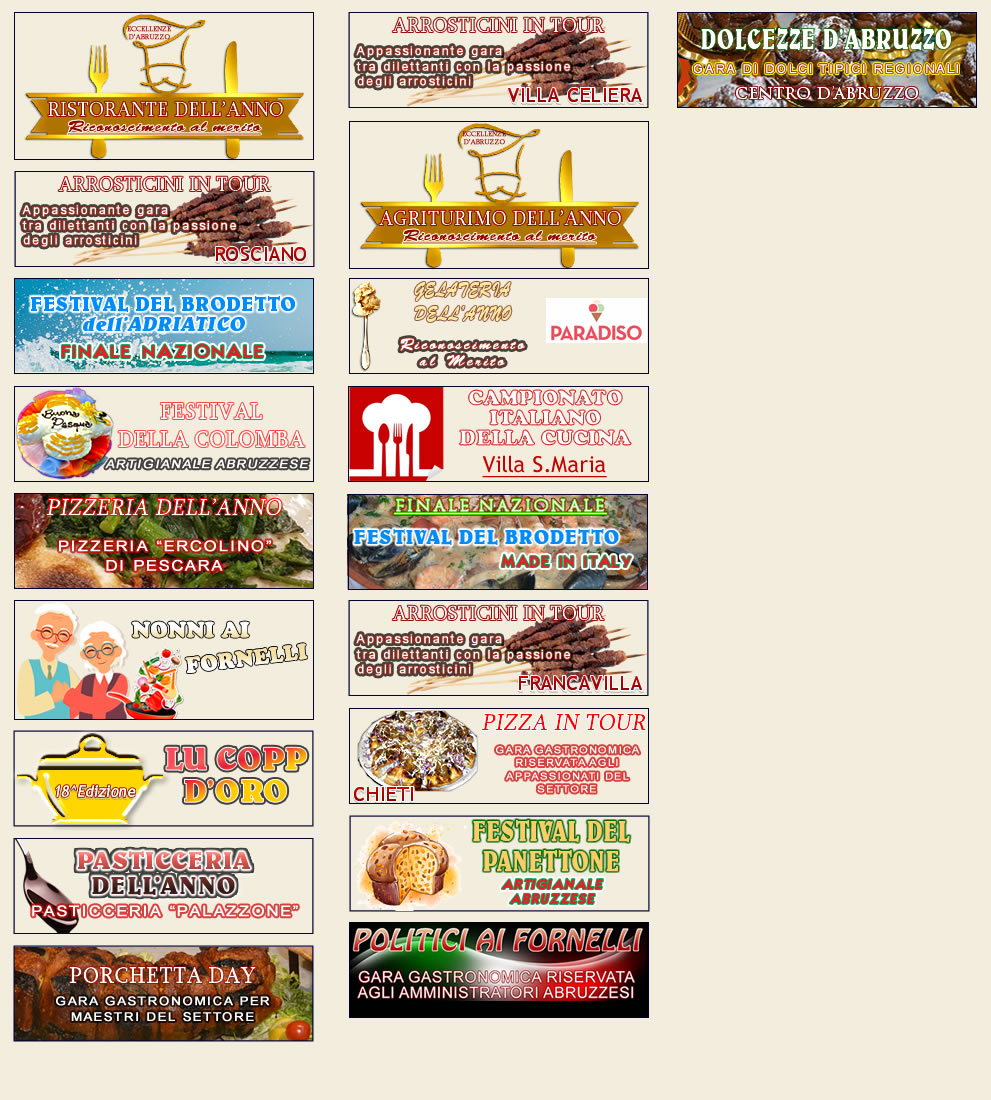Image resolution: width=991 pixels, height=1100 pixels.
Task: Open the Pizzeria dell'Anno banner
Action: (x=164, y=541)
